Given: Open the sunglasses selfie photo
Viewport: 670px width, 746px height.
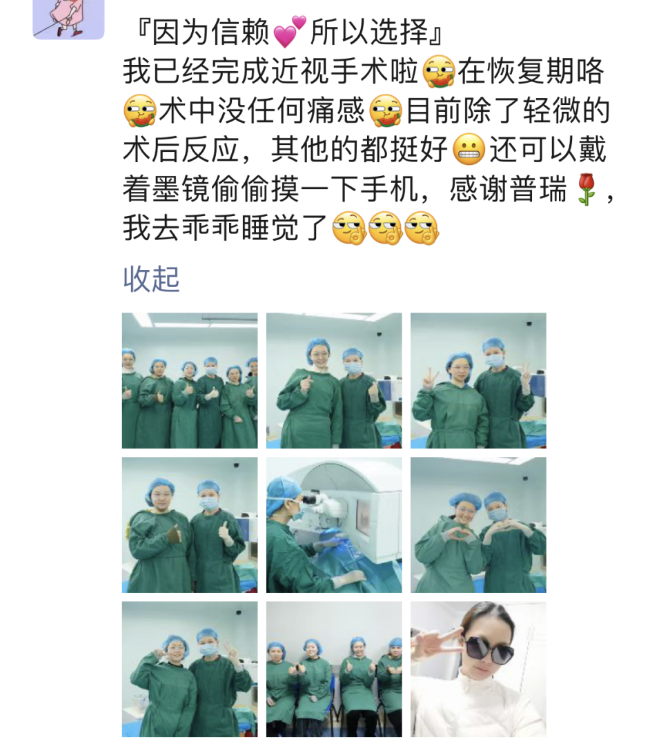Looking at the screenshot, I should (x=478, y=668).
